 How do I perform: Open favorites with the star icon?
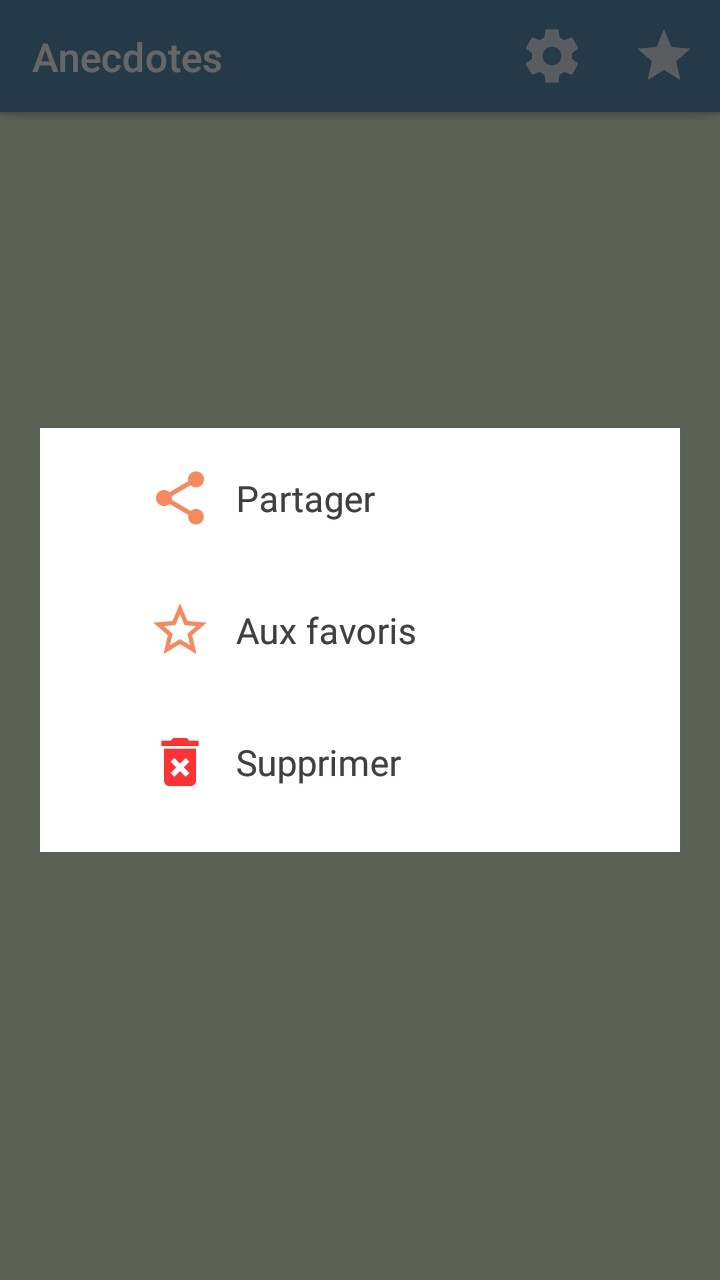[663, 57]
